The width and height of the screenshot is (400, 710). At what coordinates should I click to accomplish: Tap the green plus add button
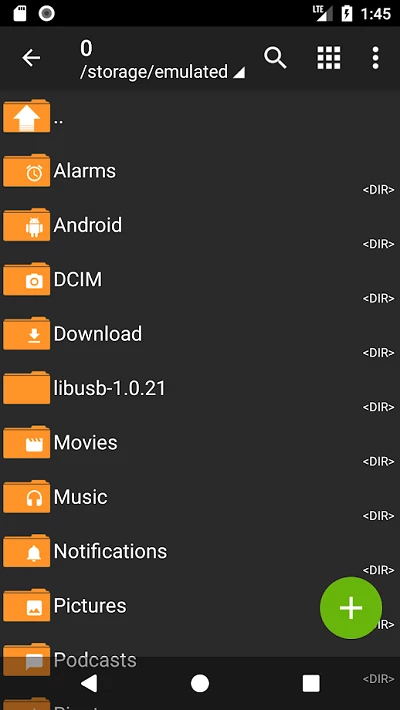point(351,608)
